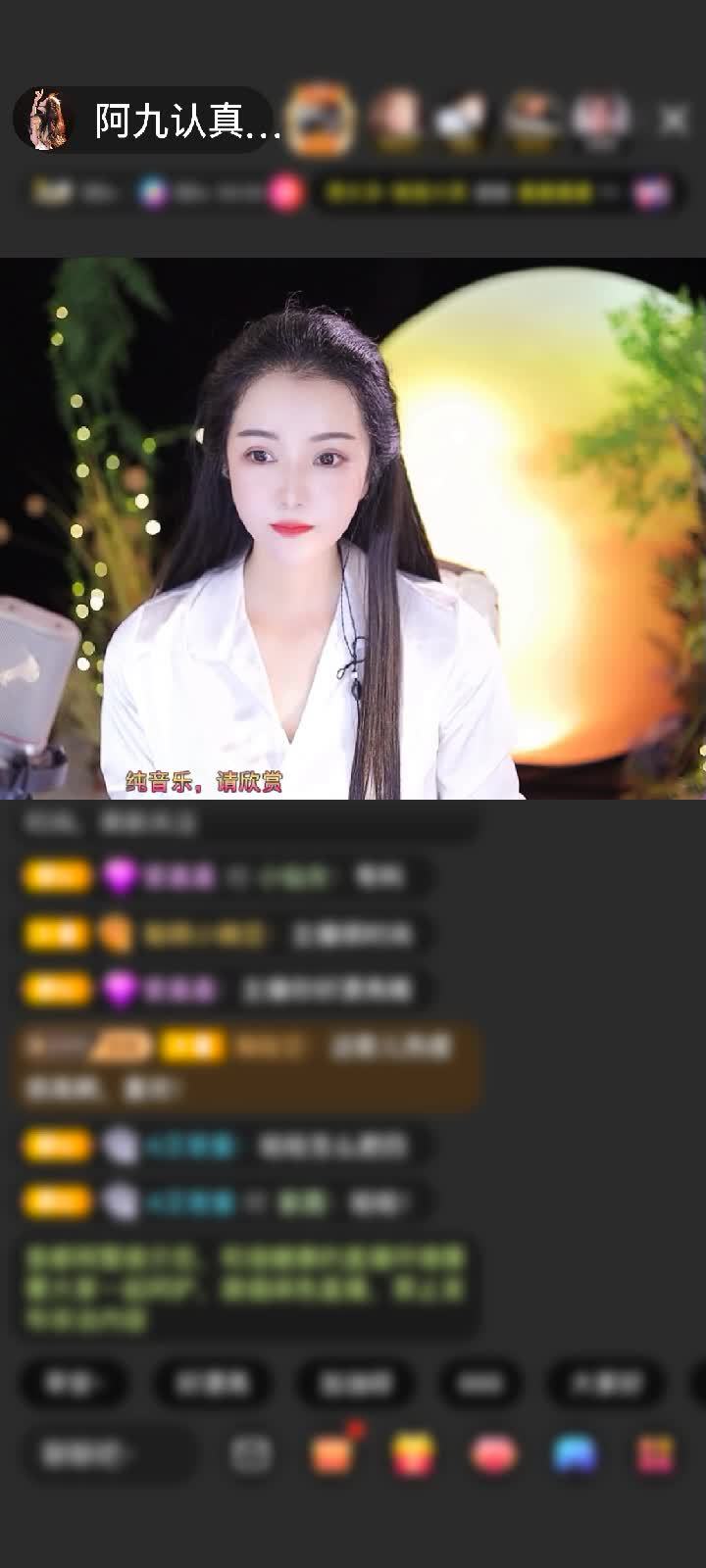This screenshot has height=1568, width=706.
Task: Tap the pink round badge below the streamer name
Action: point(285,192)
